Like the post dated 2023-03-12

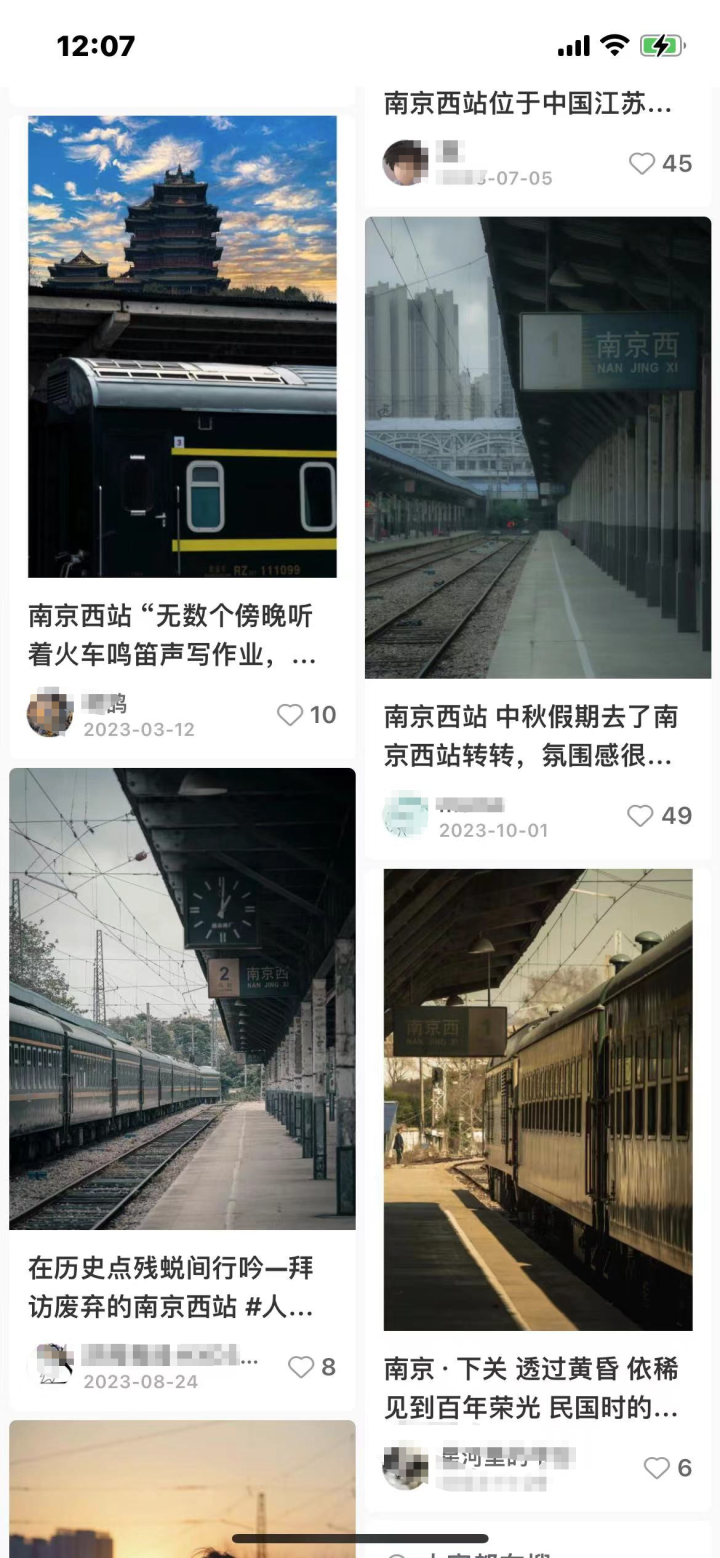tap(290, 715)
